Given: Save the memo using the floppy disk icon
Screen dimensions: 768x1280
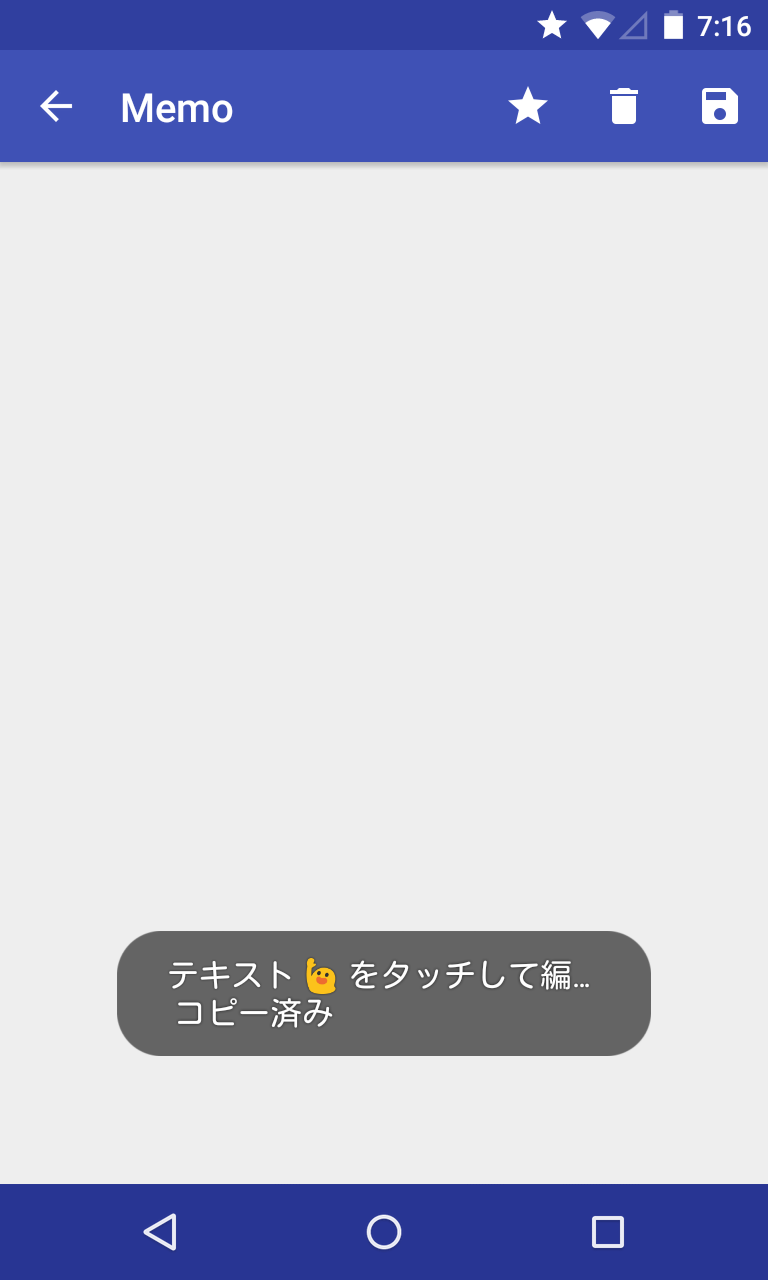Looking at the screenshot, I should [x=719, y=106].
